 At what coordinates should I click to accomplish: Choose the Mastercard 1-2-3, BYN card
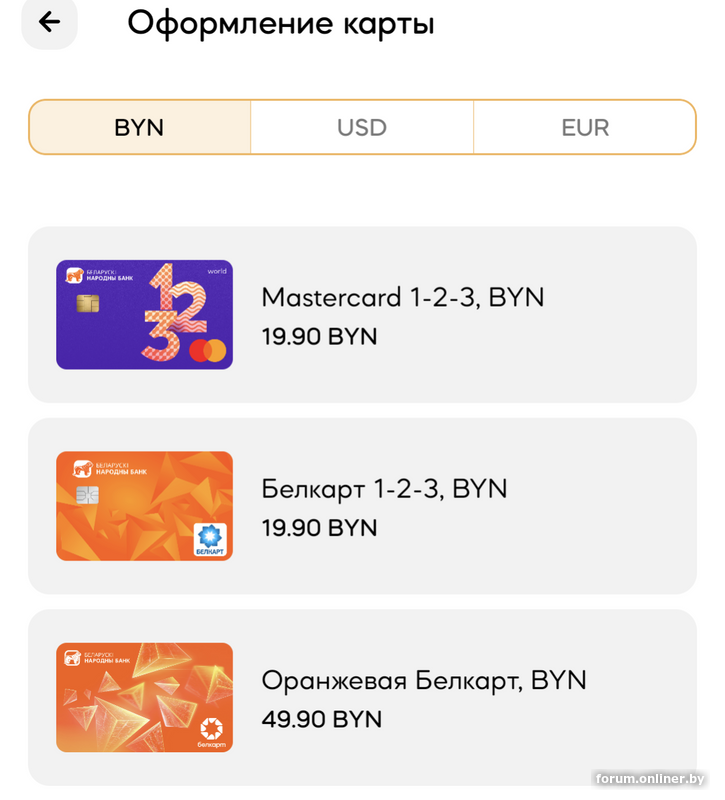(362, 315)
